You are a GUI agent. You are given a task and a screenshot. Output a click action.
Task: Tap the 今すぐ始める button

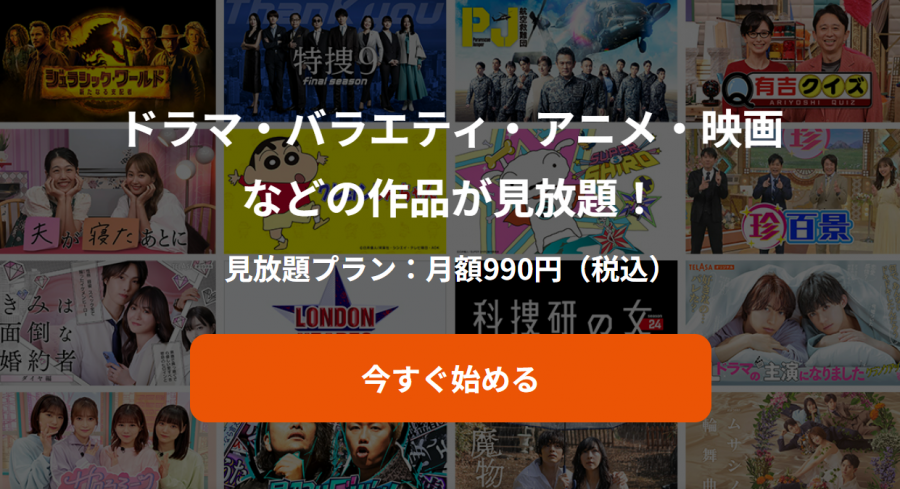[x=450, y=379]
